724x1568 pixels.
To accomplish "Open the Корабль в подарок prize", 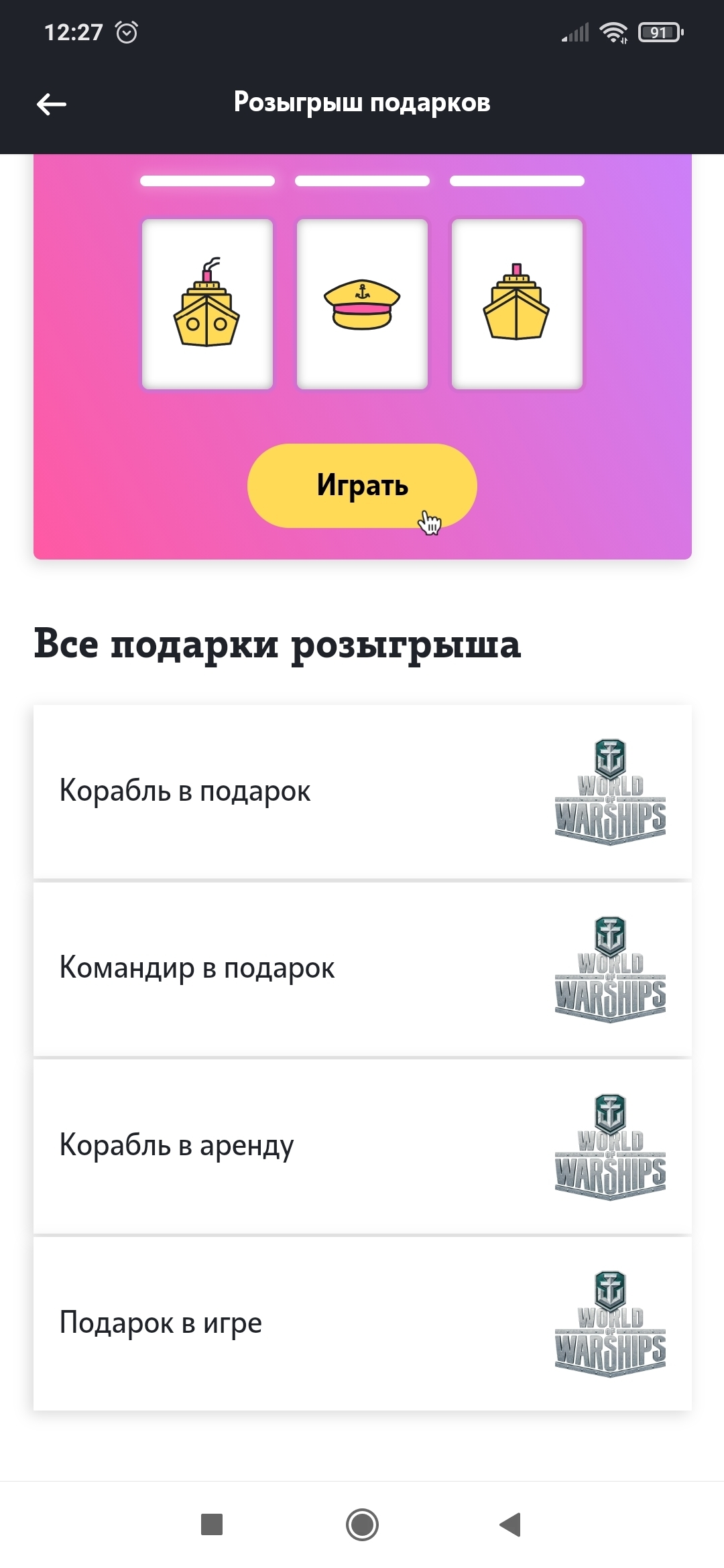I will pyautogui.click(x=362, y=791).
